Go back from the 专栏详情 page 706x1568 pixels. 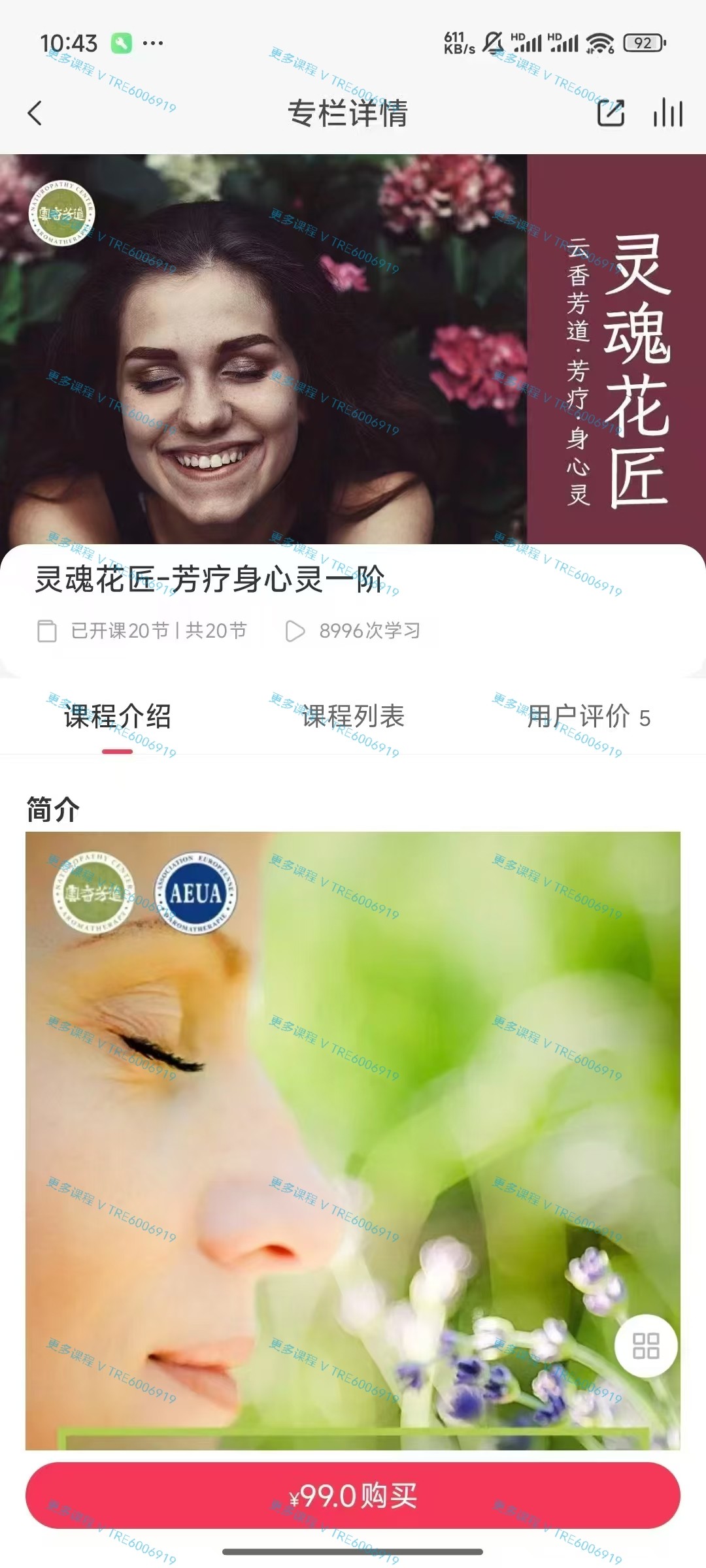pyautogui.click(x=35, y=113)
